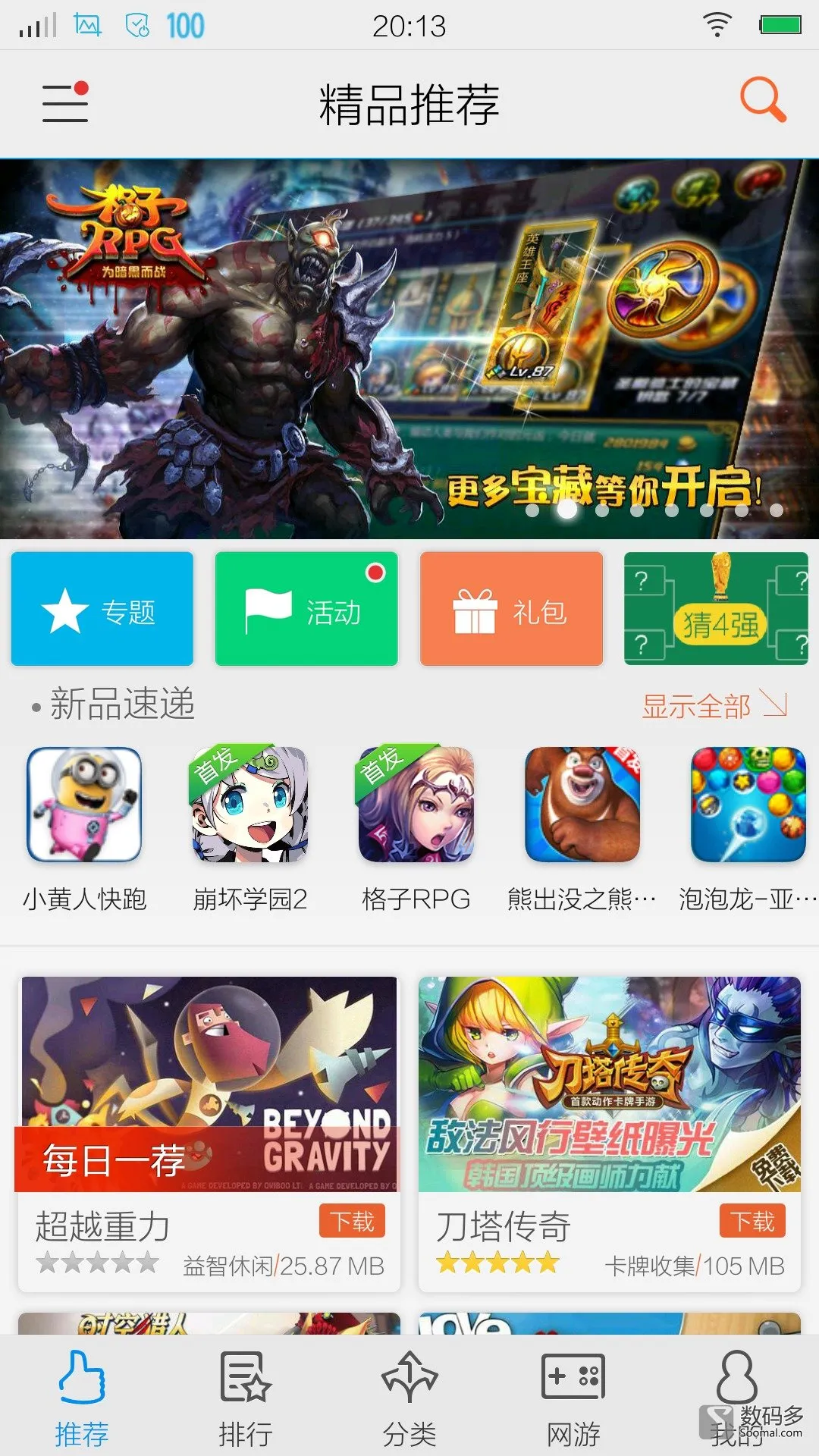Switch to the 分类 categories tab

(x=409, y=1399)
